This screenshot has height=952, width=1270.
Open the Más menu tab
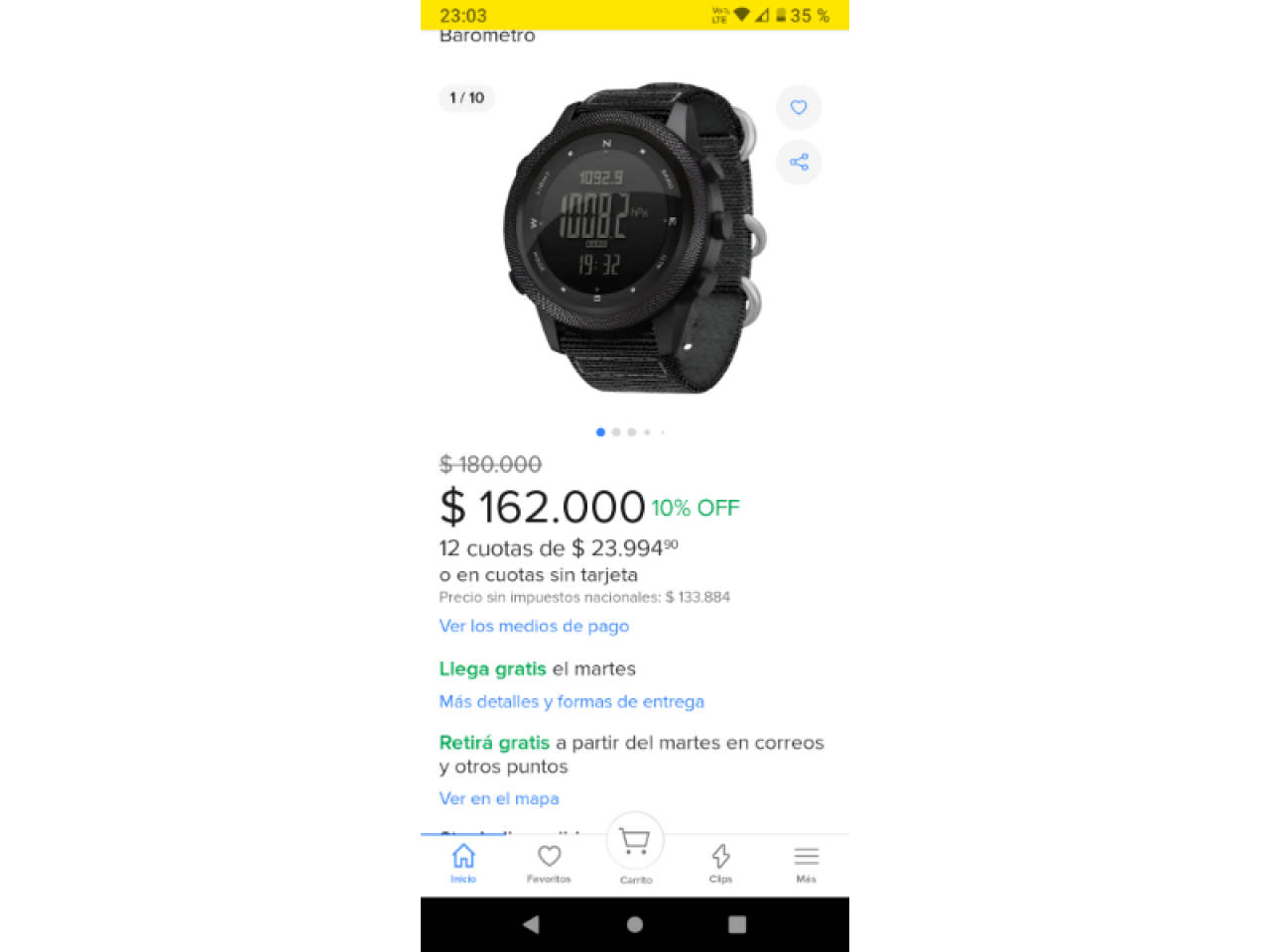pos(806,863)
